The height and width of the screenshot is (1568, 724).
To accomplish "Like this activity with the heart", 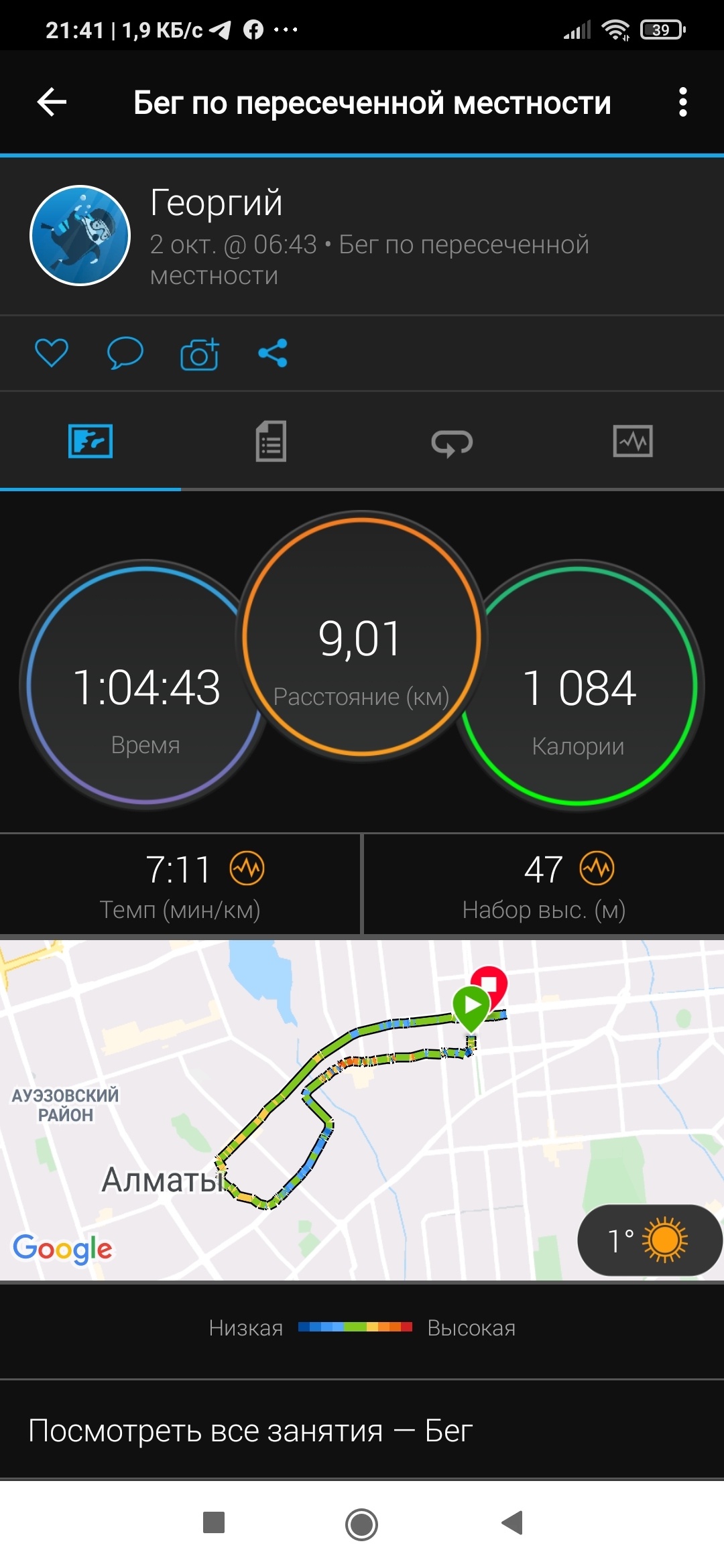I will [x=52, y=353].
